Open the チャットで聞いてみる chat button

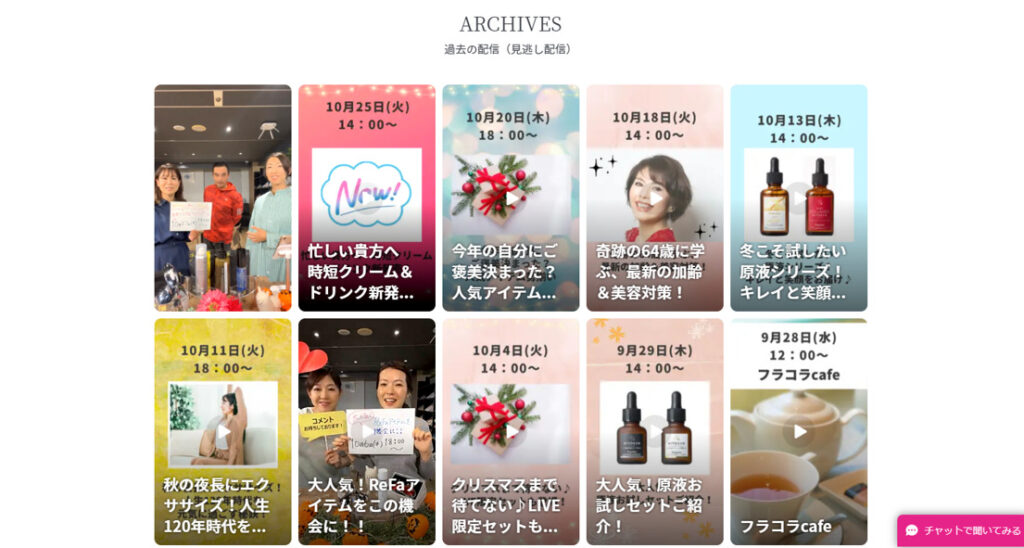(x=962, y=530)
